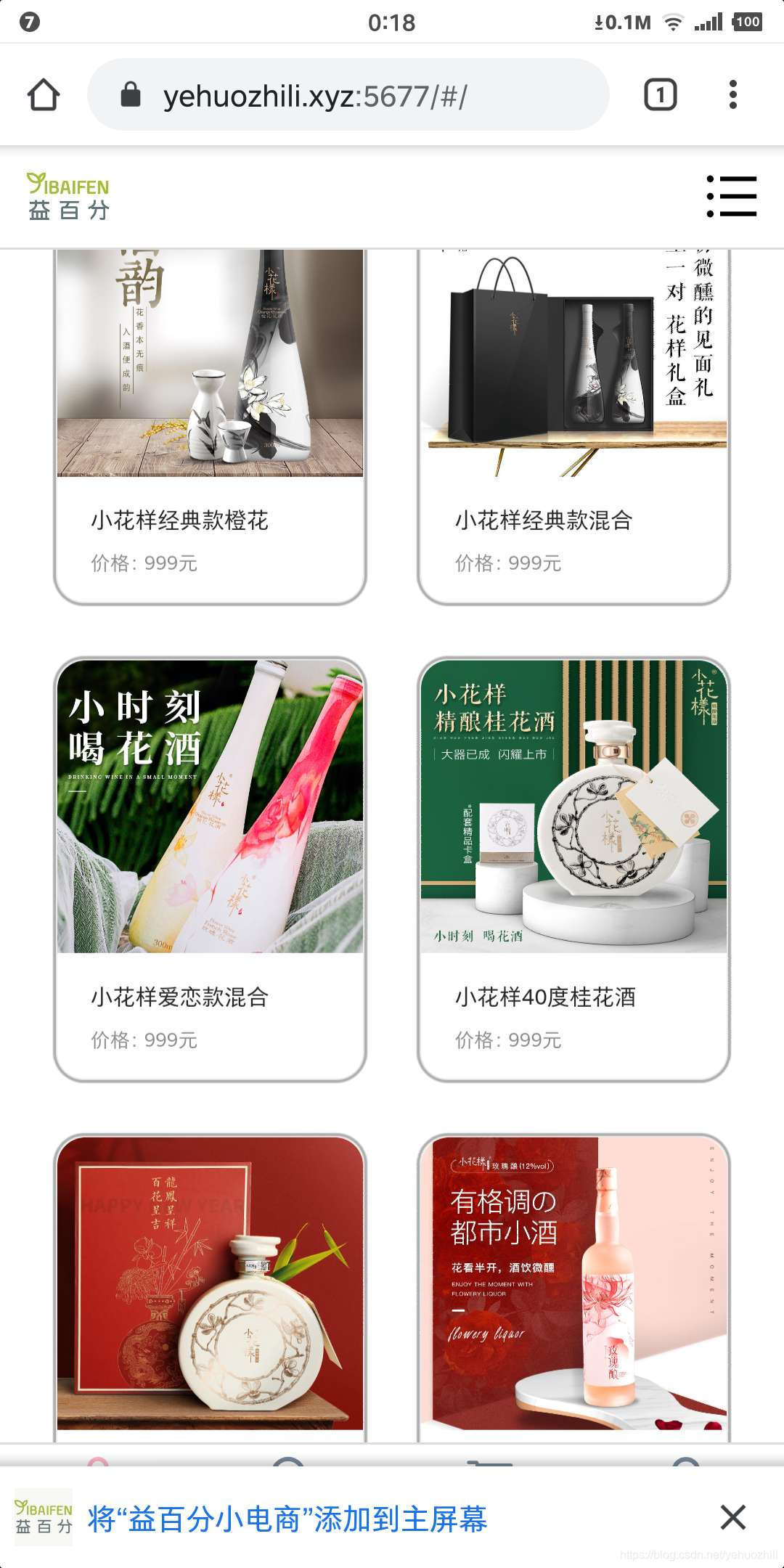Tap the Yibaifen logo on the bottom banner
Screen dimensions: 784x1568
click(42, 1519)
